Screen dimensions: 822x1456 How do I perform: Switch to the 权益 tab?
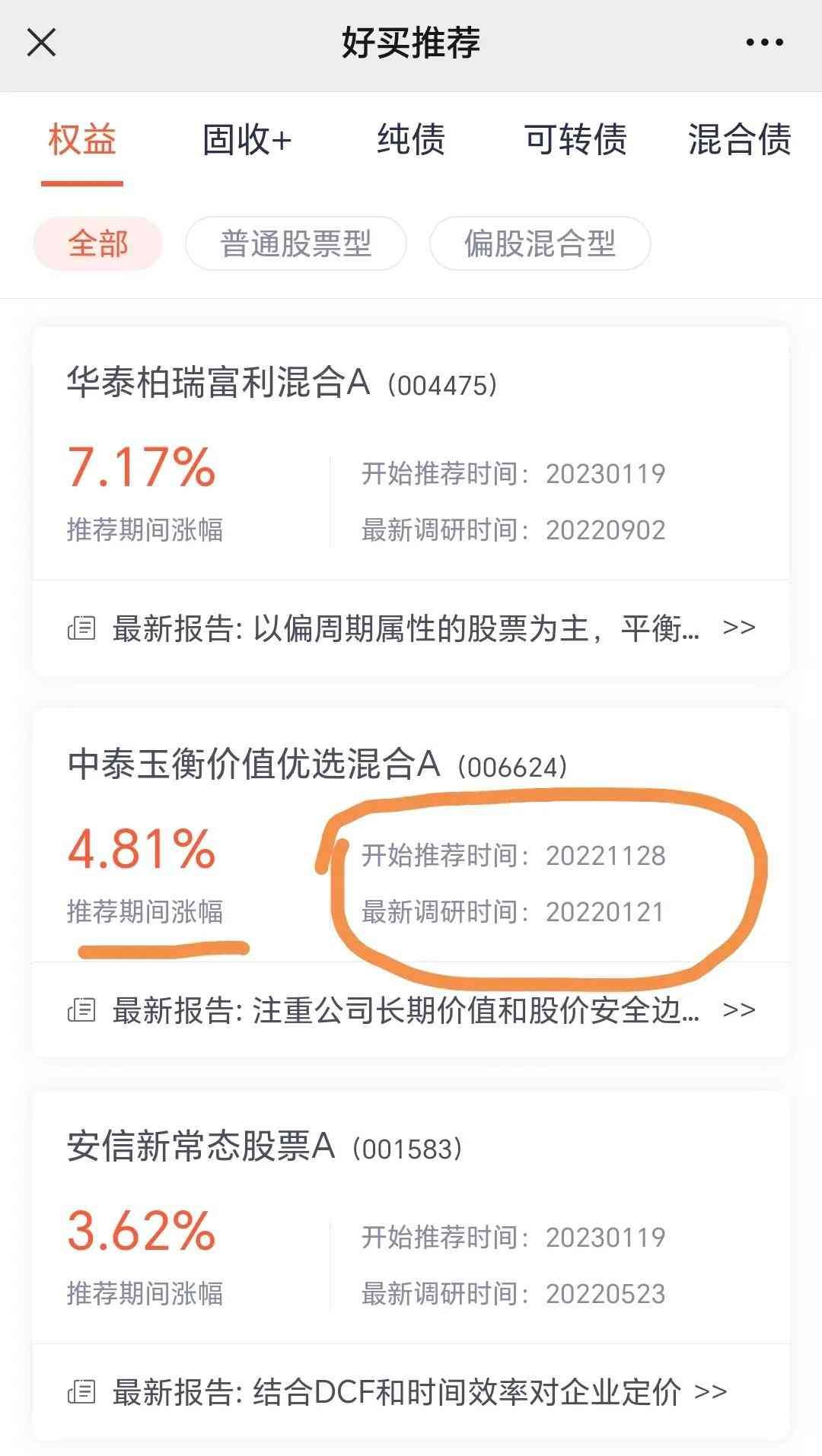tap(82, 140)
